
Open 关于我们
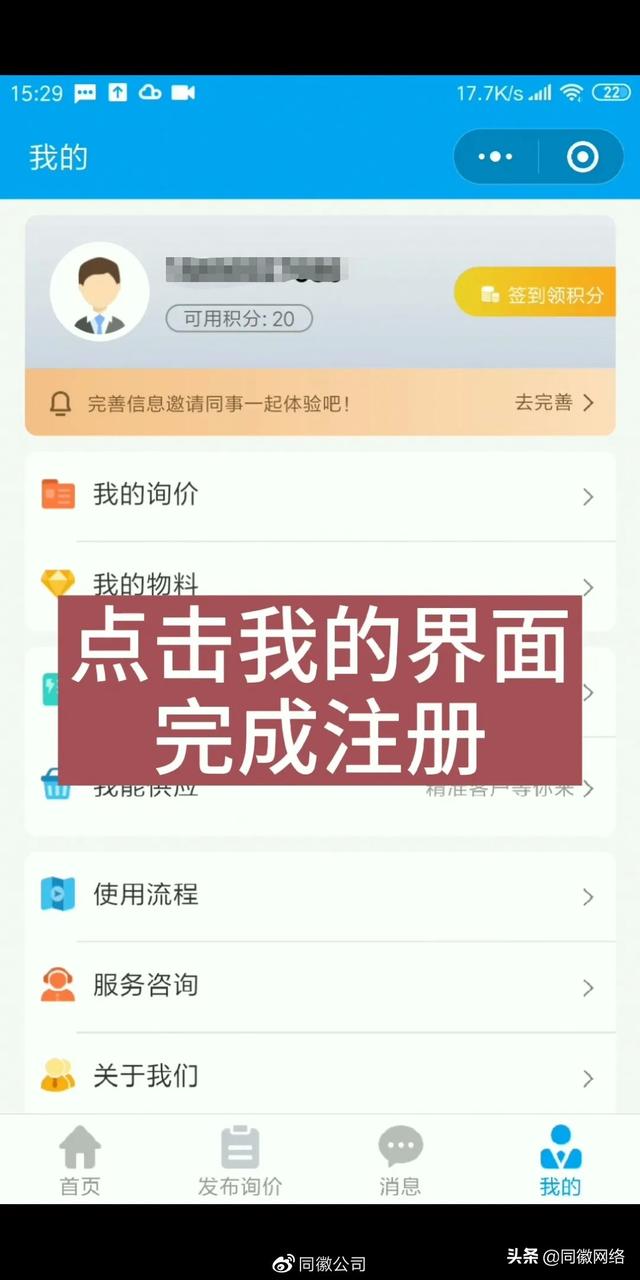pos(320,1076)
